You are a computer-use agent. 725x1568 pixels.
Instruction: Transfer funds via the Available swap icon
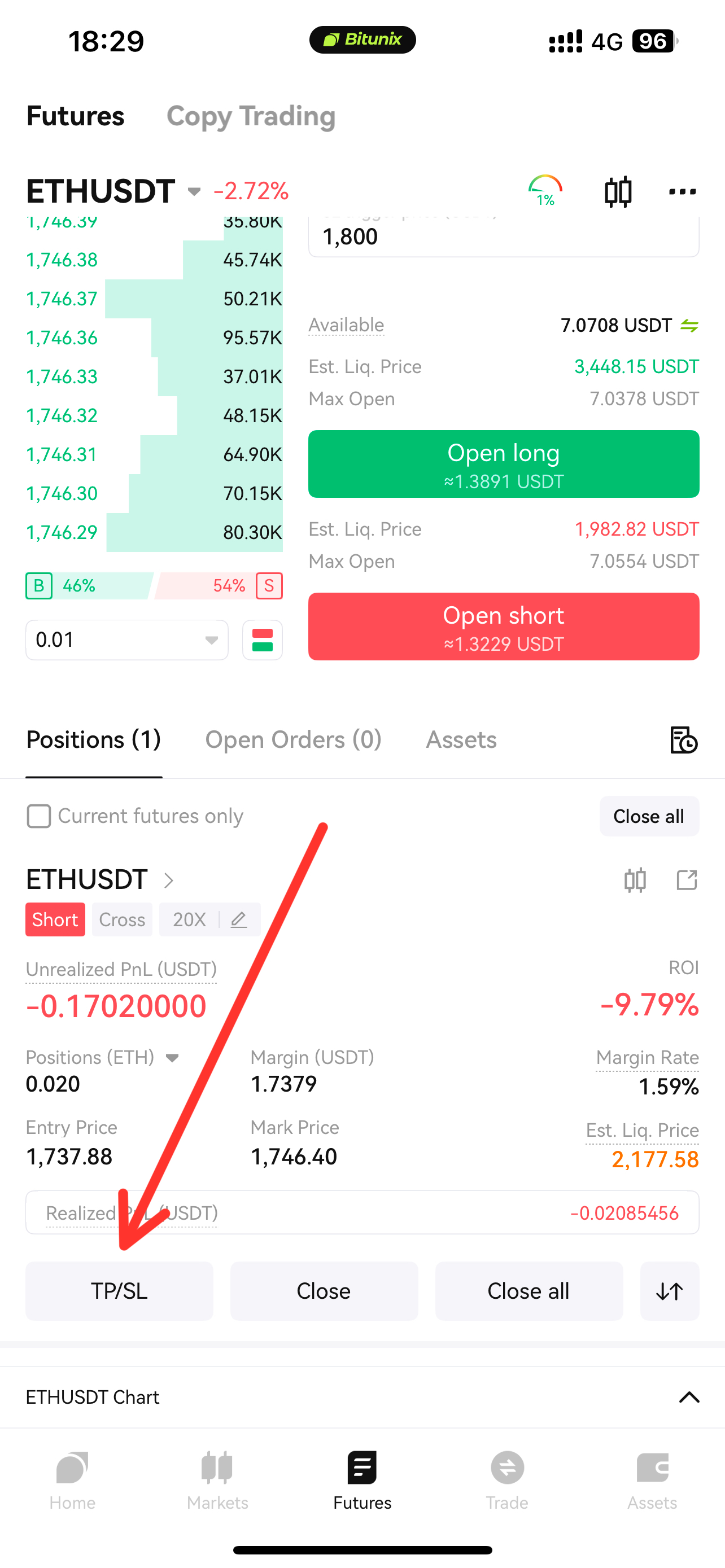click(689, 326)
